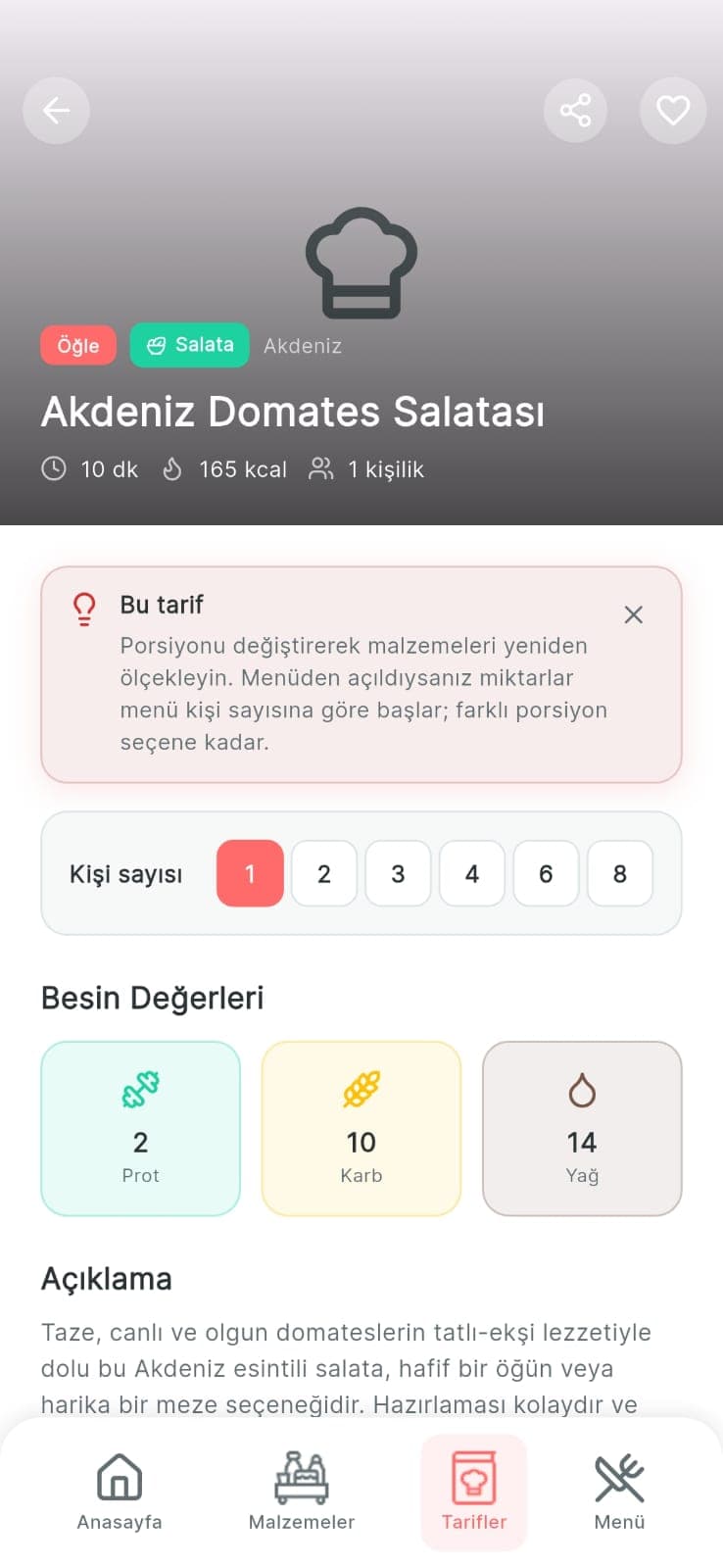Tap the Öğle meal badge
Image resolution: width=723 pixels, height=1568 pixels.
point(78,345)
